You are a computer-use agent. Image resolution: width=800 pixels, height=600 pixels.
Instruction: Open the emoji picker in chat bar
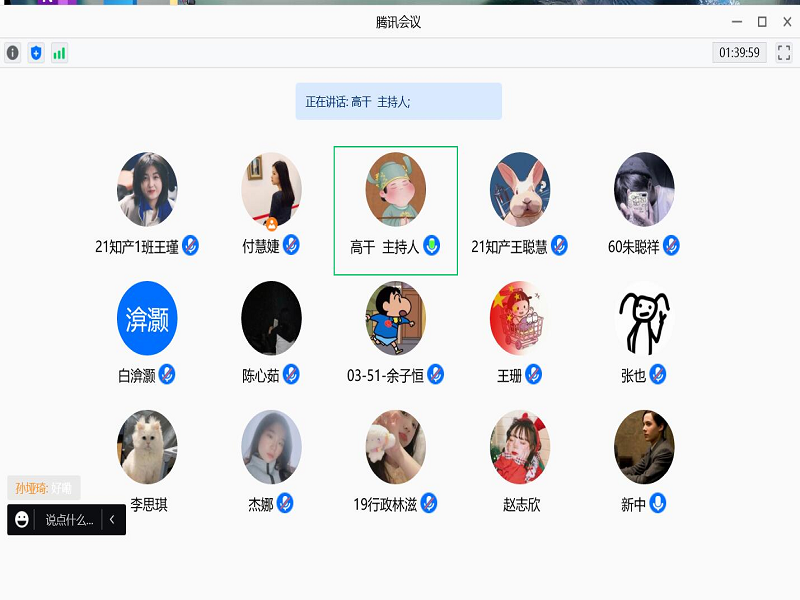[x=21, y=520]
